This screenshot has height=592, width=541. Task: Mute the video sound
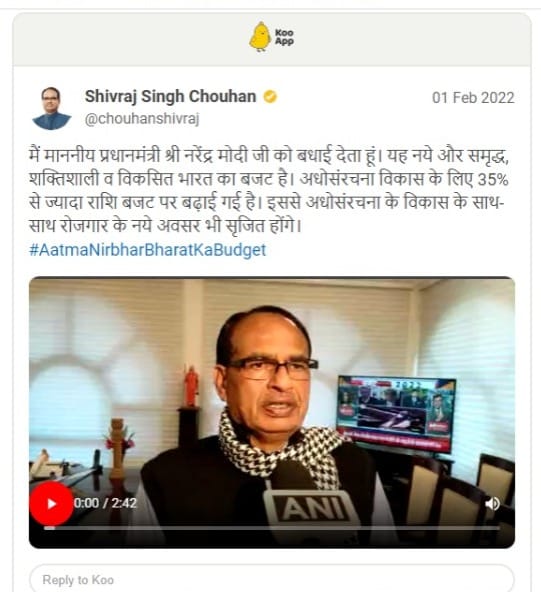point(492,504)
